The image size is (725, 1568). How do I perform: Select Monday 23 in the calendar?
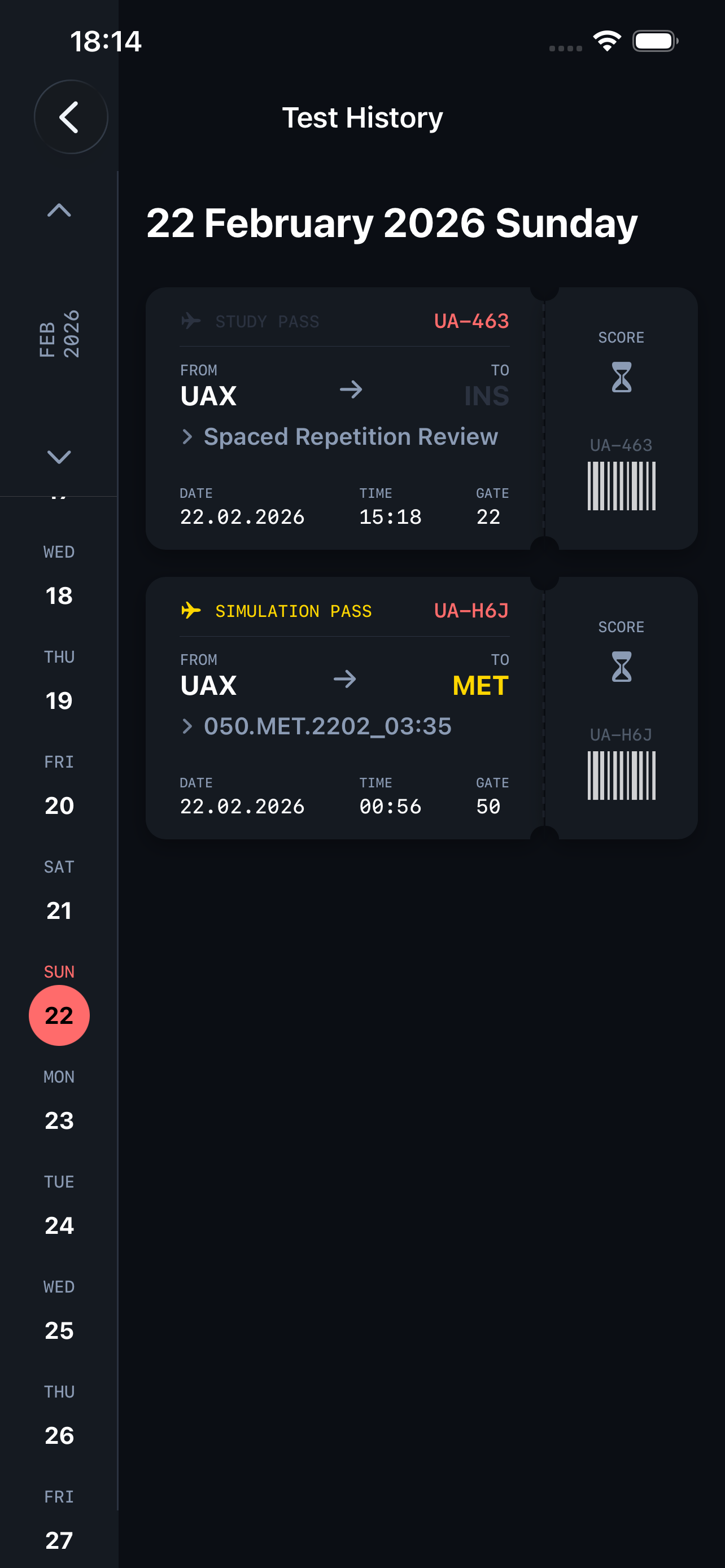click(58, 1120)
